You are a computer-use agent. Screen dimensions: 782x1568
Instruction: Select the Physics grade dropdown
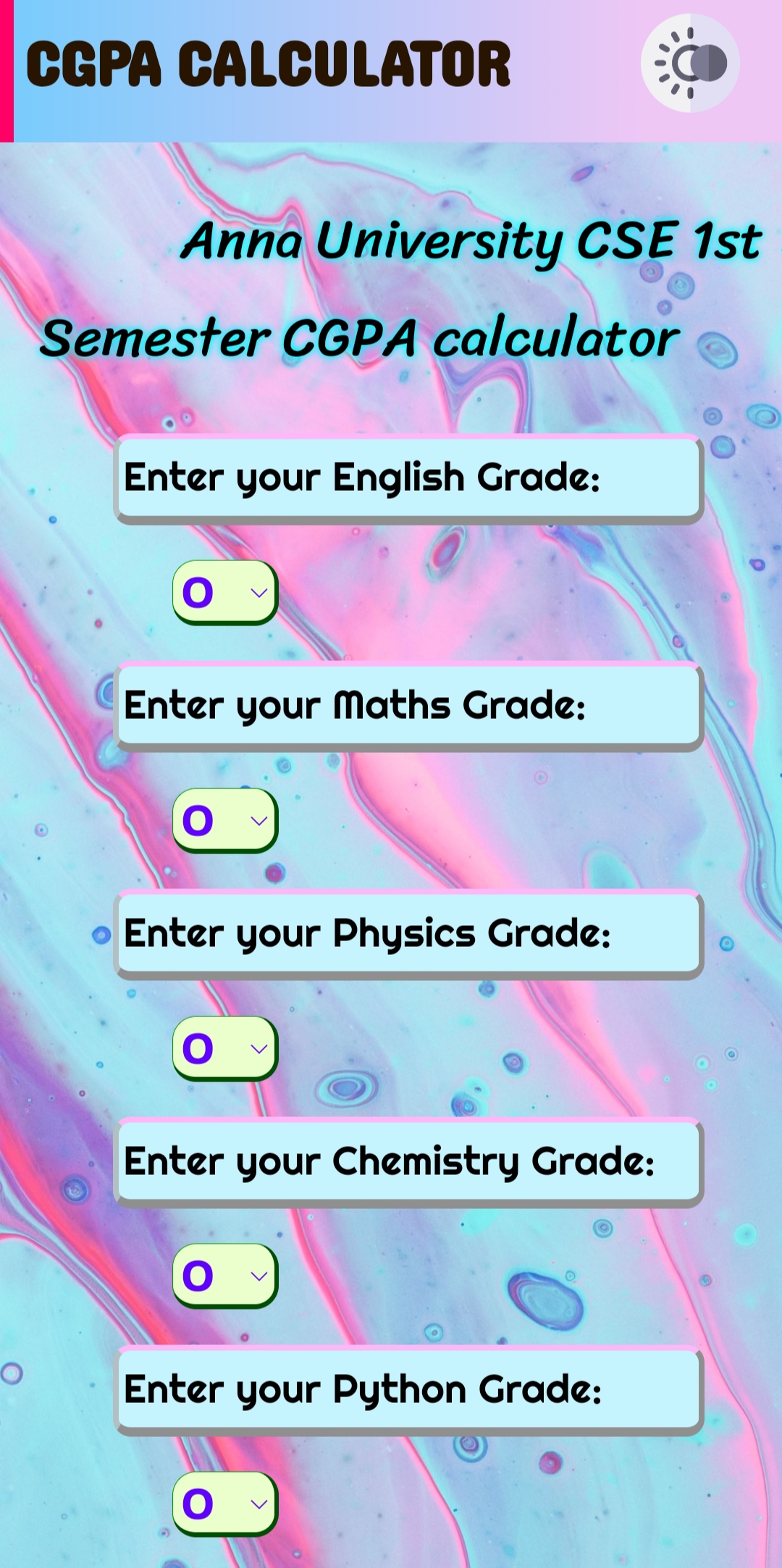point(225,1048)
